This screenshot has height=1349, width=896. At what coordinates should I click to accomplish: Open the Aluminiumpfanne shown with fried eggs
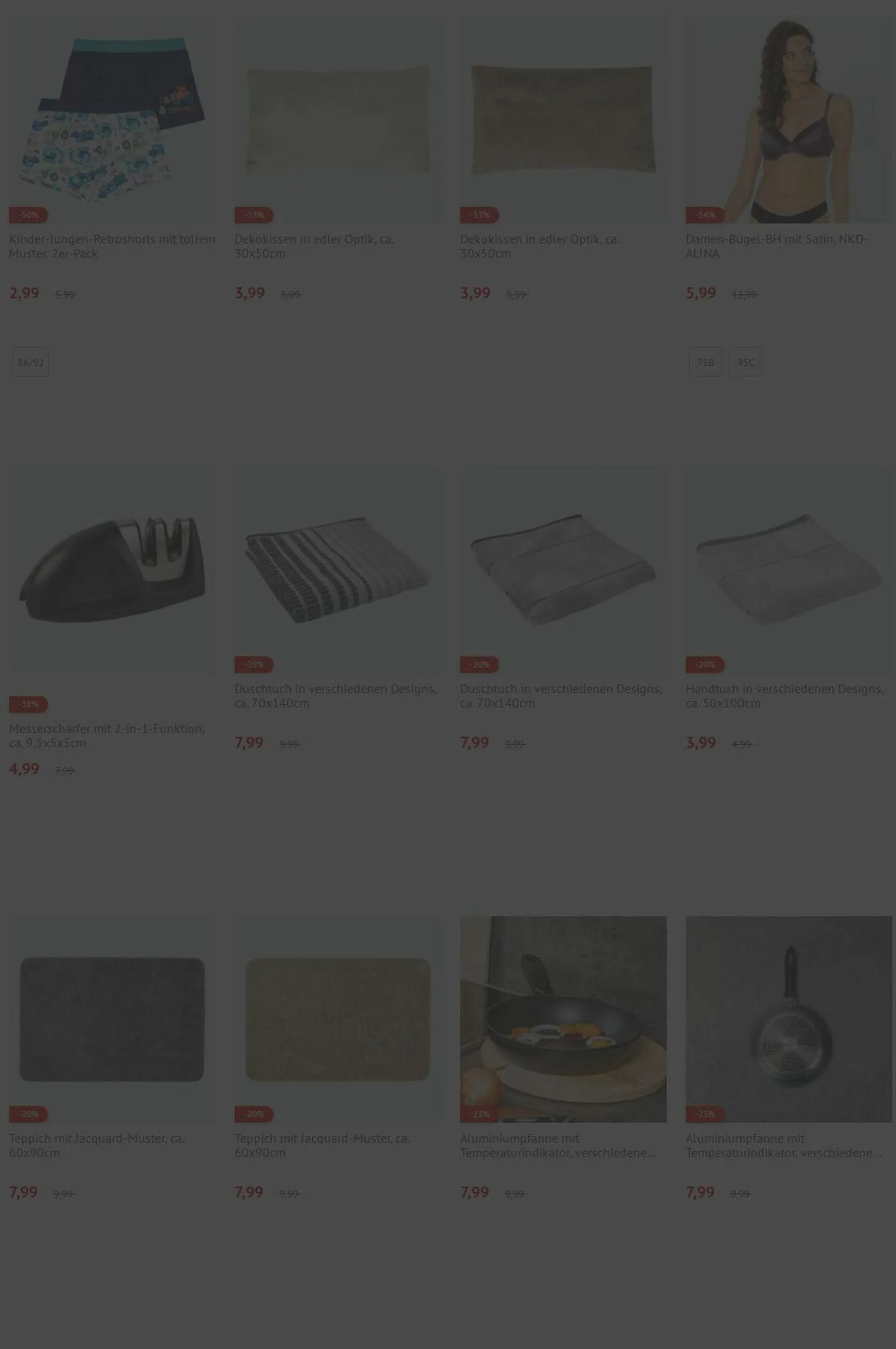(563, 1019)
